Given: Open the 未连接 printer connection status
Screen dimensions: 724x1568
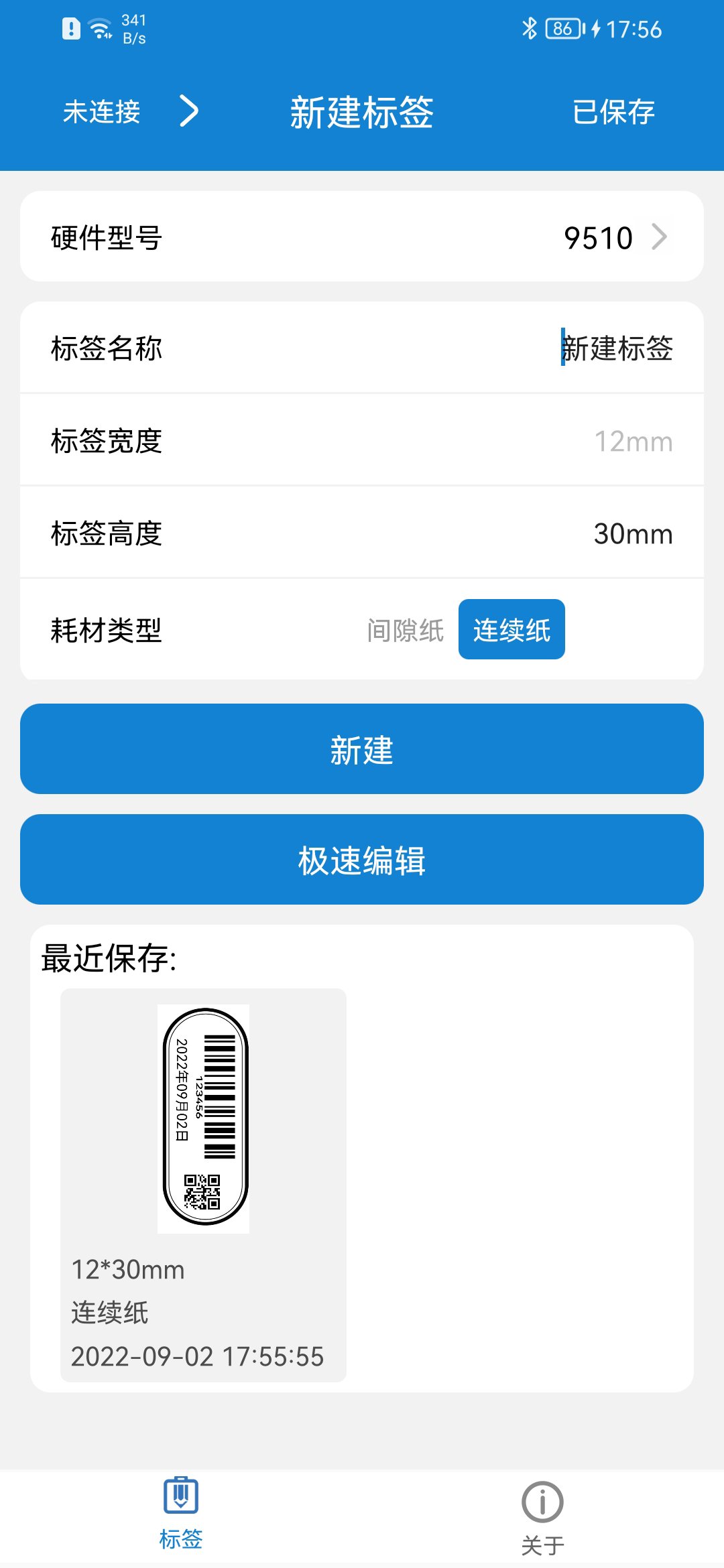Looking at the screenshot, I should click(x=131, y=111).
